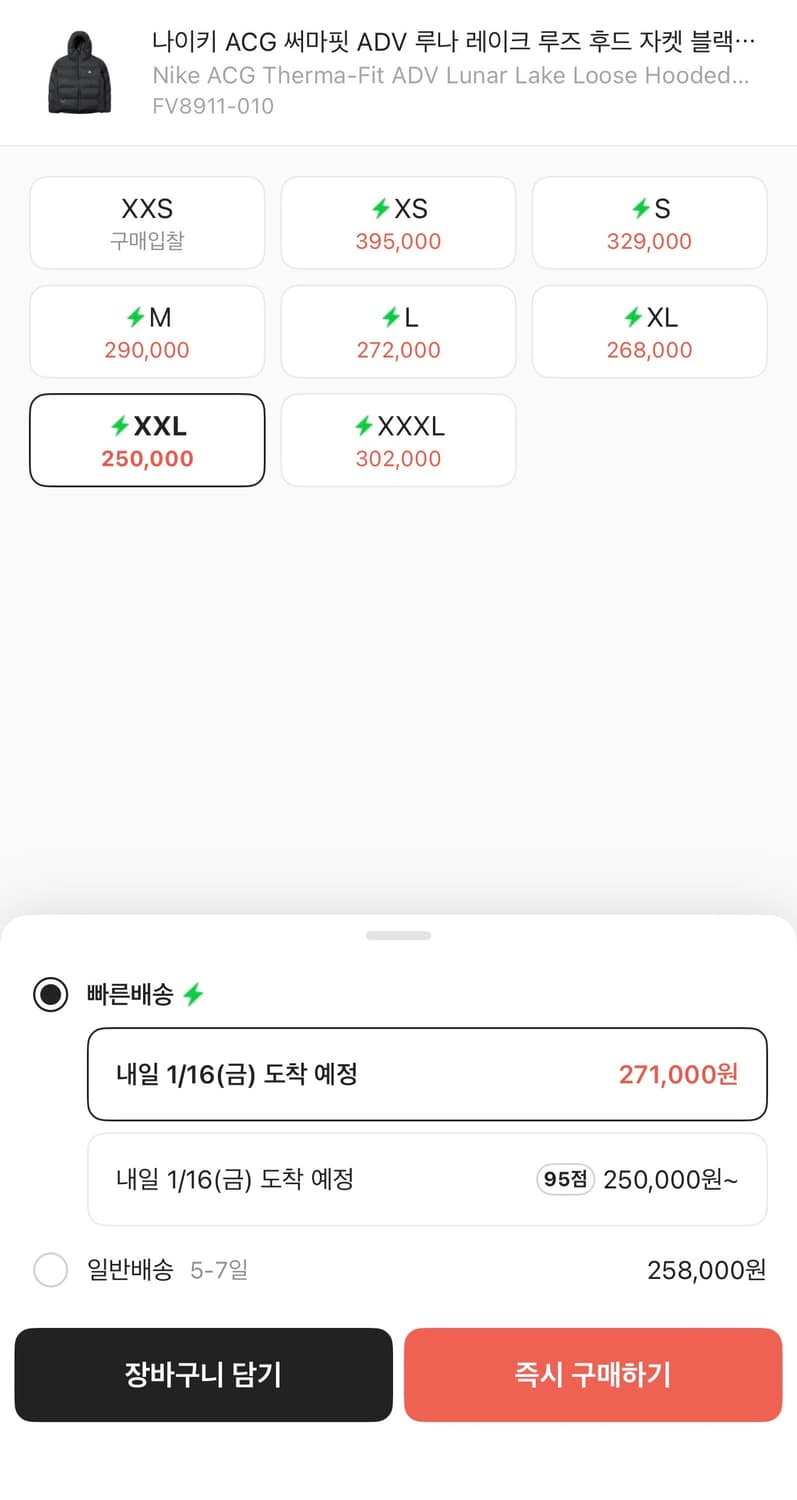Choose the 250,000원~ used-item delivery option
This screenshot has height=1500, width=797.
[427, 1179]
